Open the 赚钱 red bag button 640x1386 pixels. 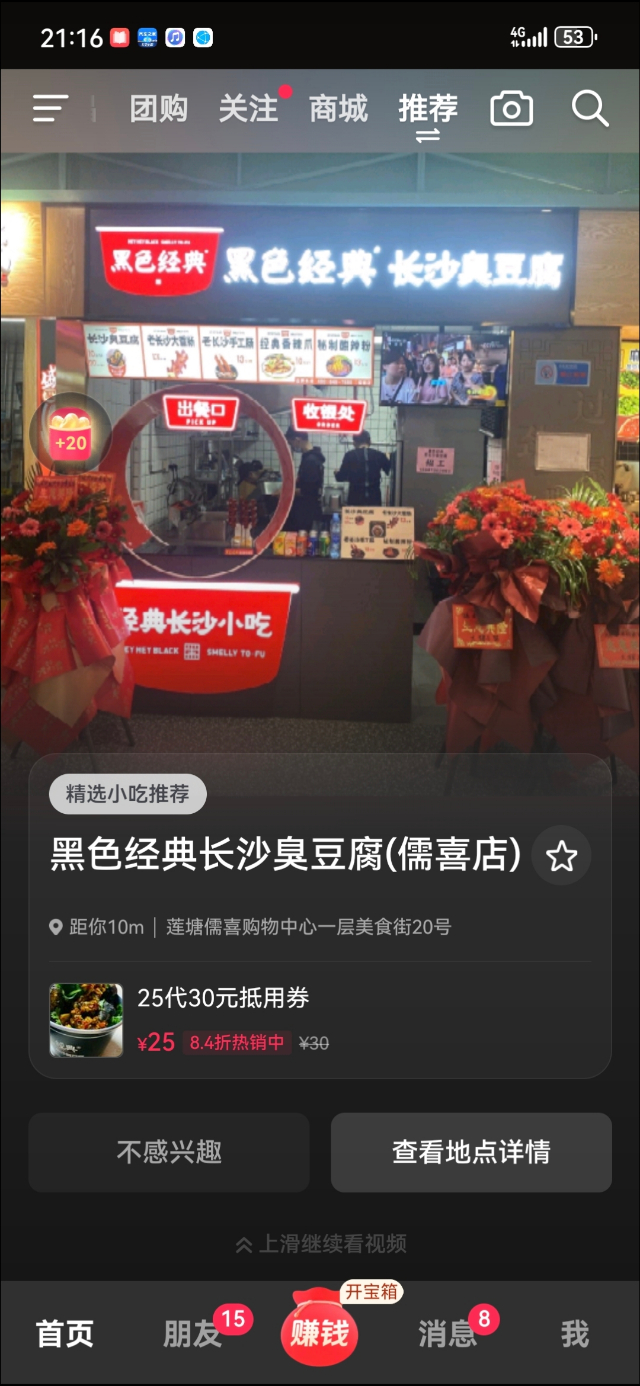320,1331
